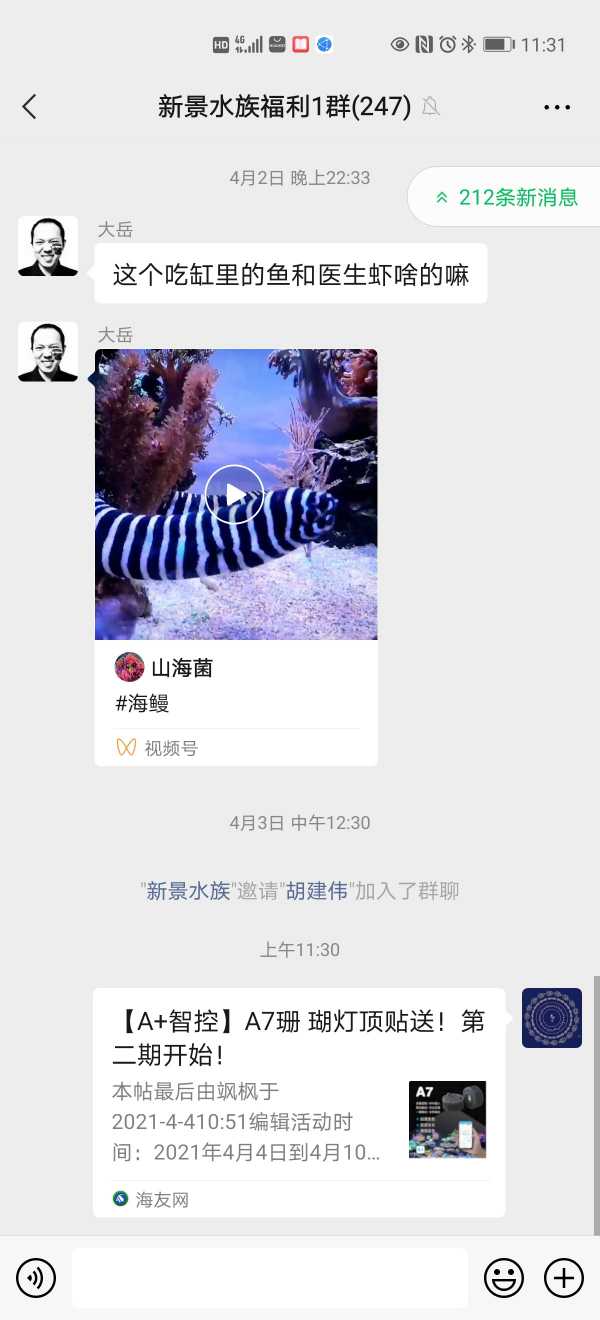Switch to voice message input

tap(36, 1278)
